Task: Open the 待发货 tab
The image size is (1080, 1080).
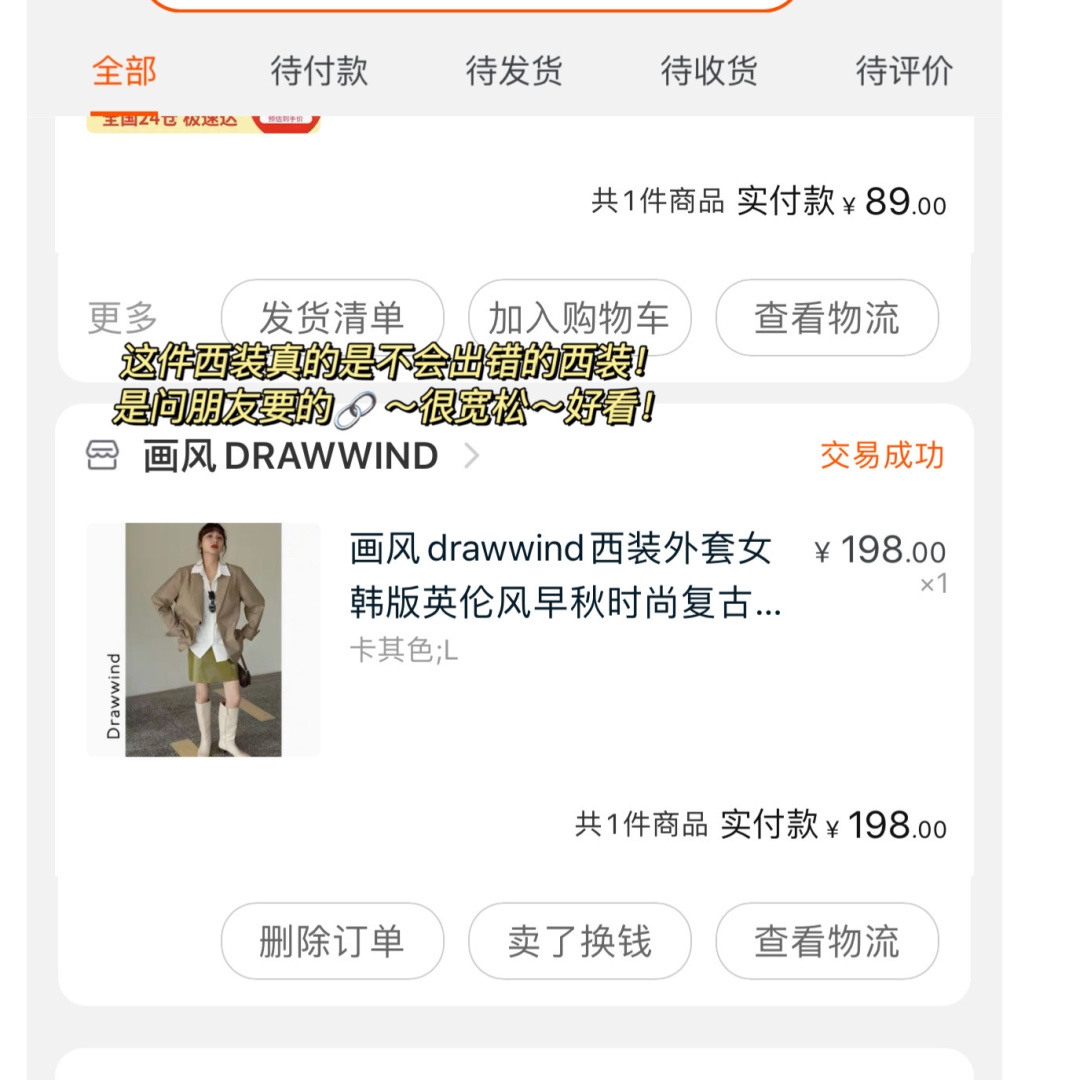Action: coord(514,71)
